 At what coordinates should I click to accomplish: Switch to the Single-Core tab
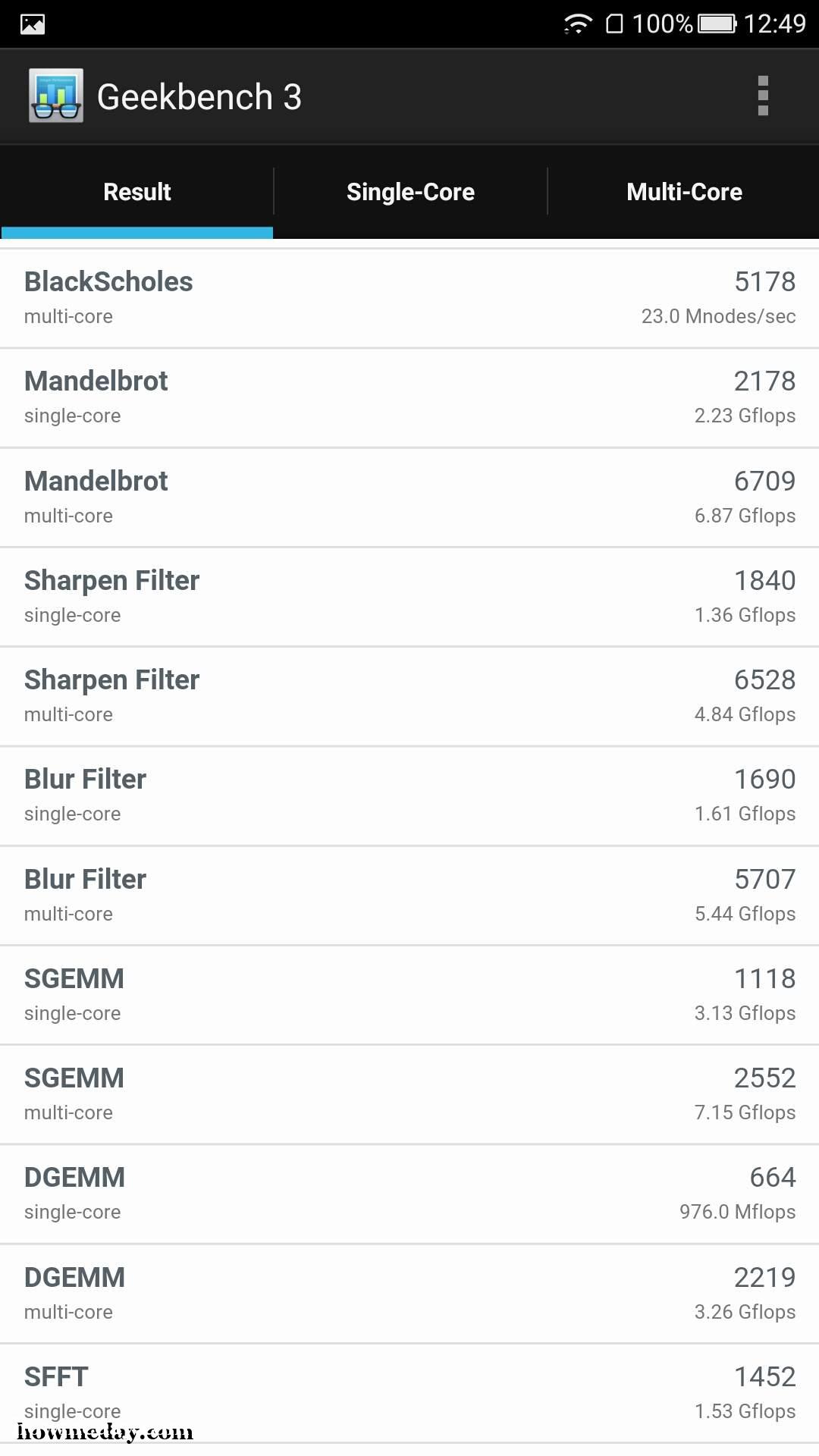410,192
